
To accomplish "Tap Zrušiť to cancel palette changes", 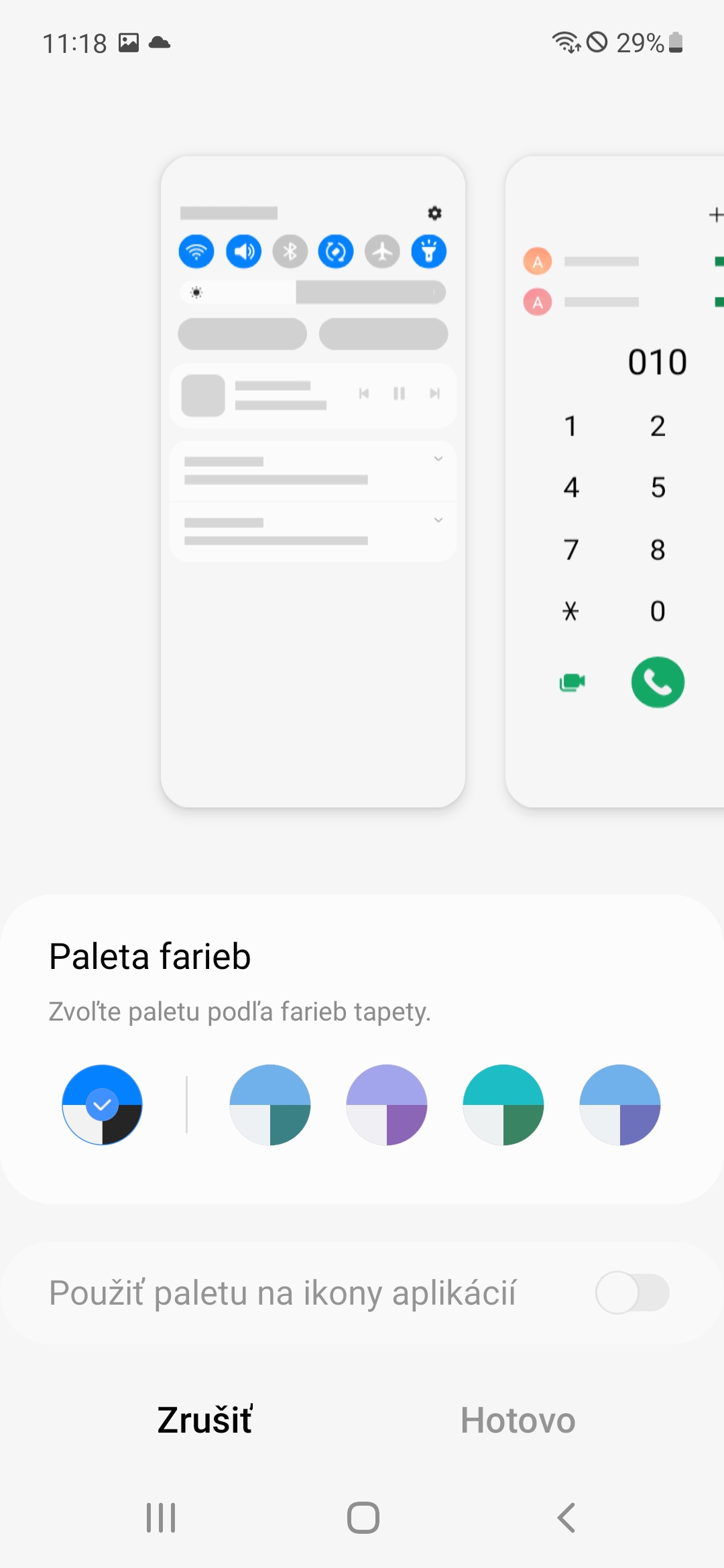I will click(204, 1420).
